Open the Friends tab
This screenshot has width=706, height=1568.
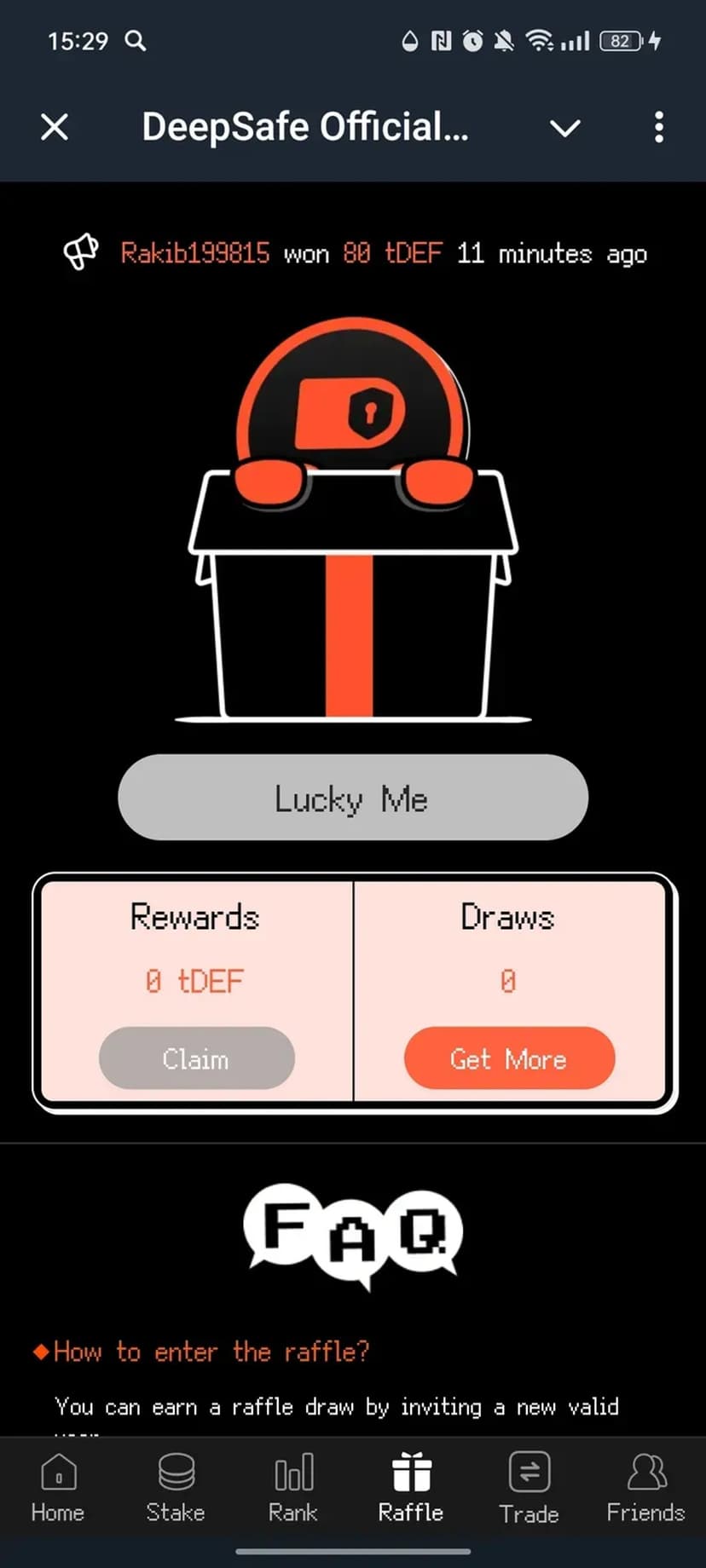pos(645,1488)
